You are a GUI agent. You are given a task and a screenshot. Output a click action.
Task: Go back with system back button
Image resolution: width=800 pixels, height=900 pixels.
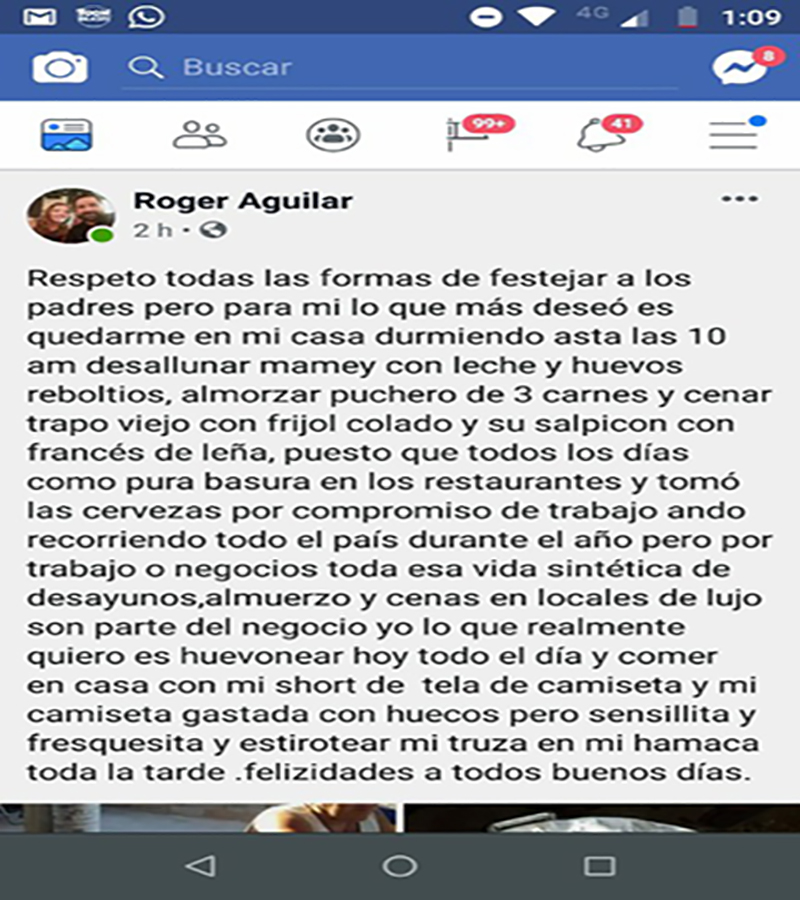click(201, 866)
